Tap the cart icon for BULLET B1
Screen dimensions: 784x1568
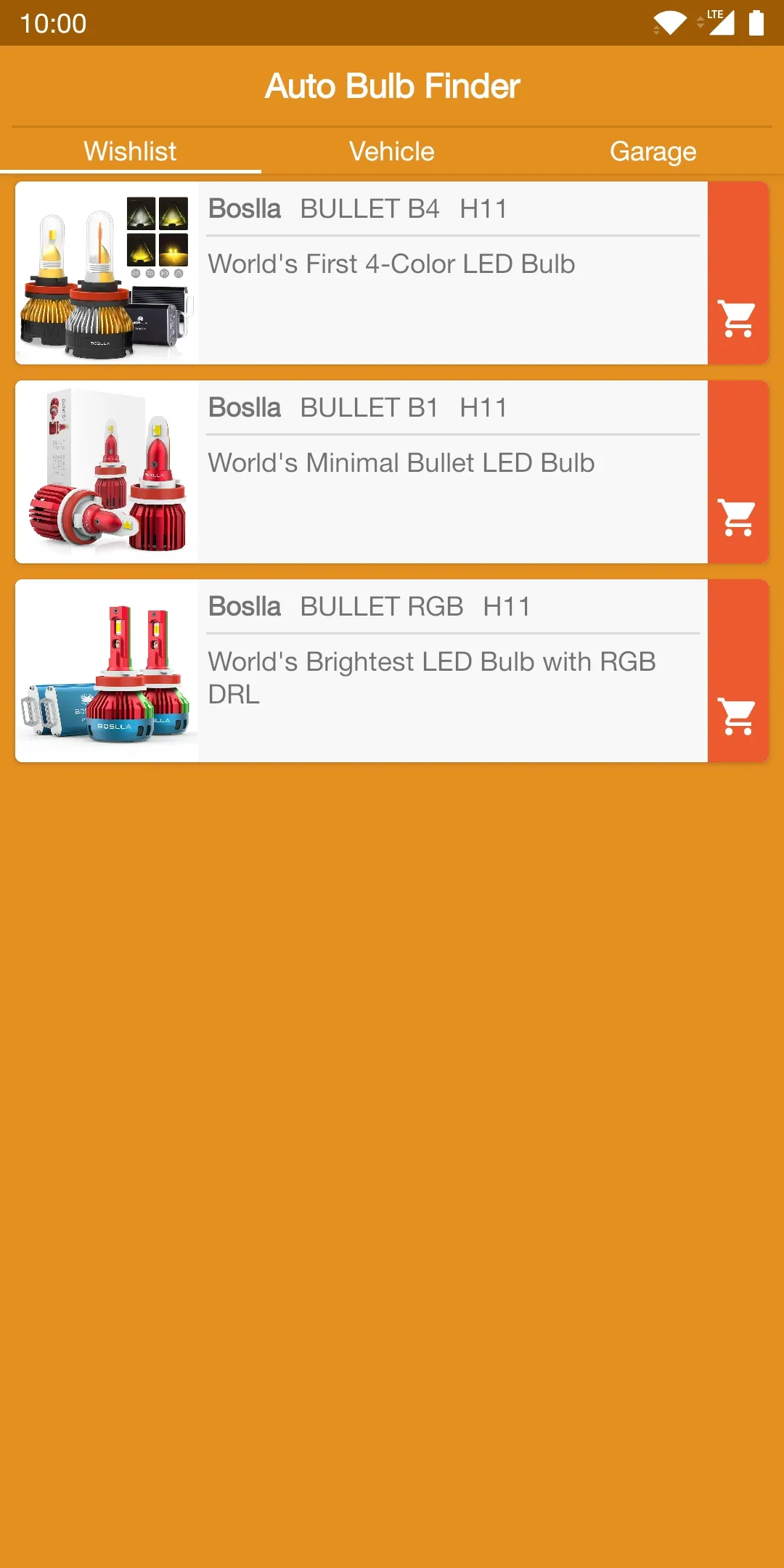738,518
